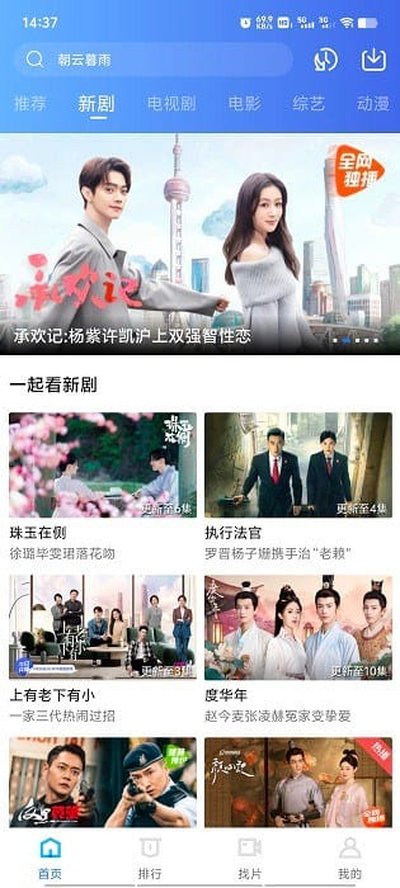Switch to the 电视剧 tab

[x=171, y=104]
